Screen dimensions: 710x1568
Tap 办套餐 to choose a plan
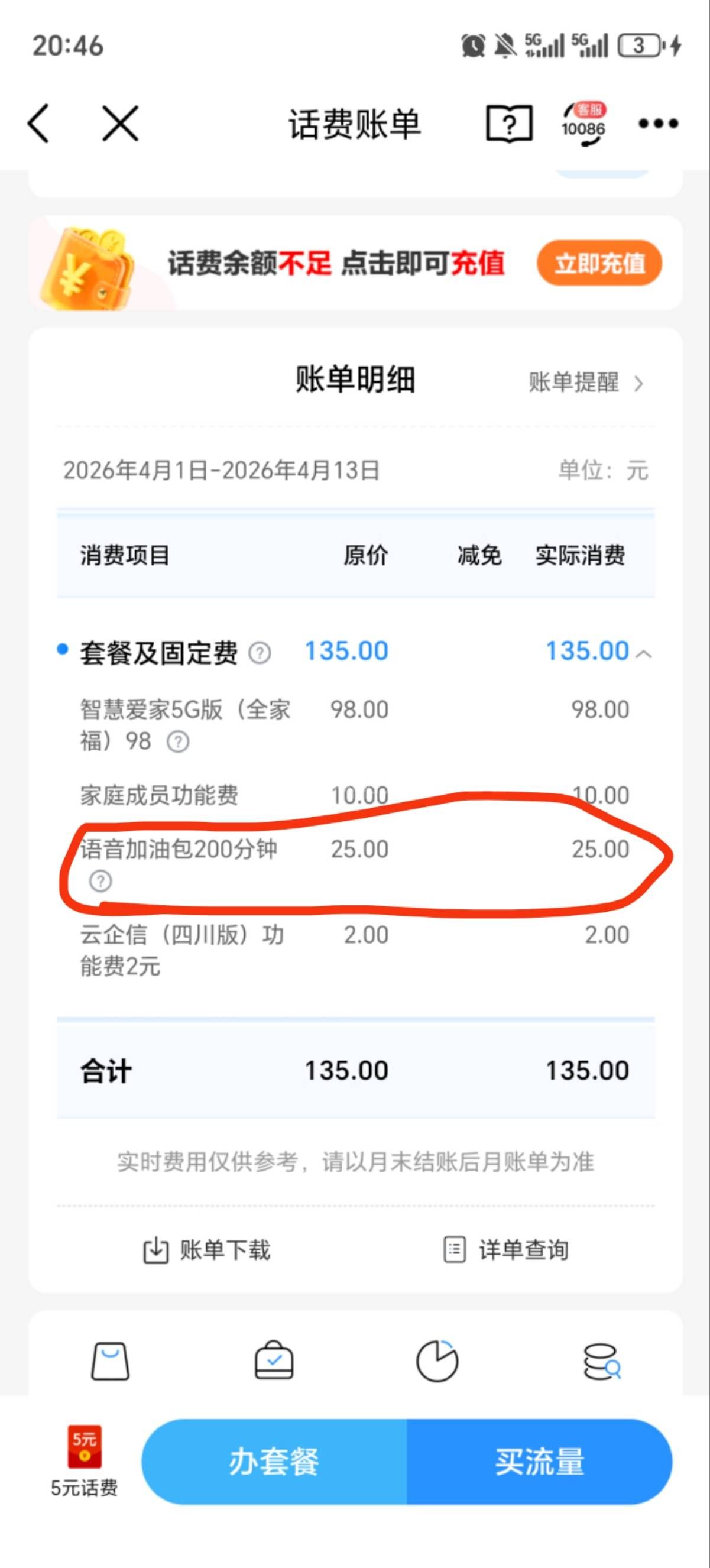pyautogui.click(x=274, y=1462)
